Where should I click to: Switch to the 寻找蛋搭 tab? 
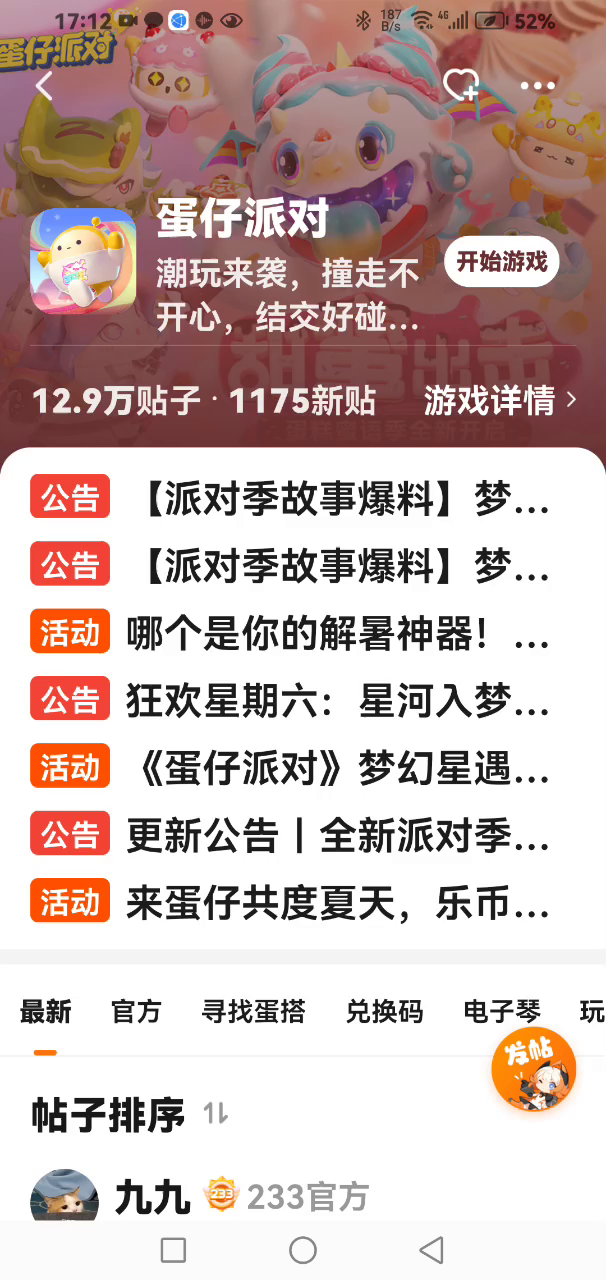[x=253, y=1012]
